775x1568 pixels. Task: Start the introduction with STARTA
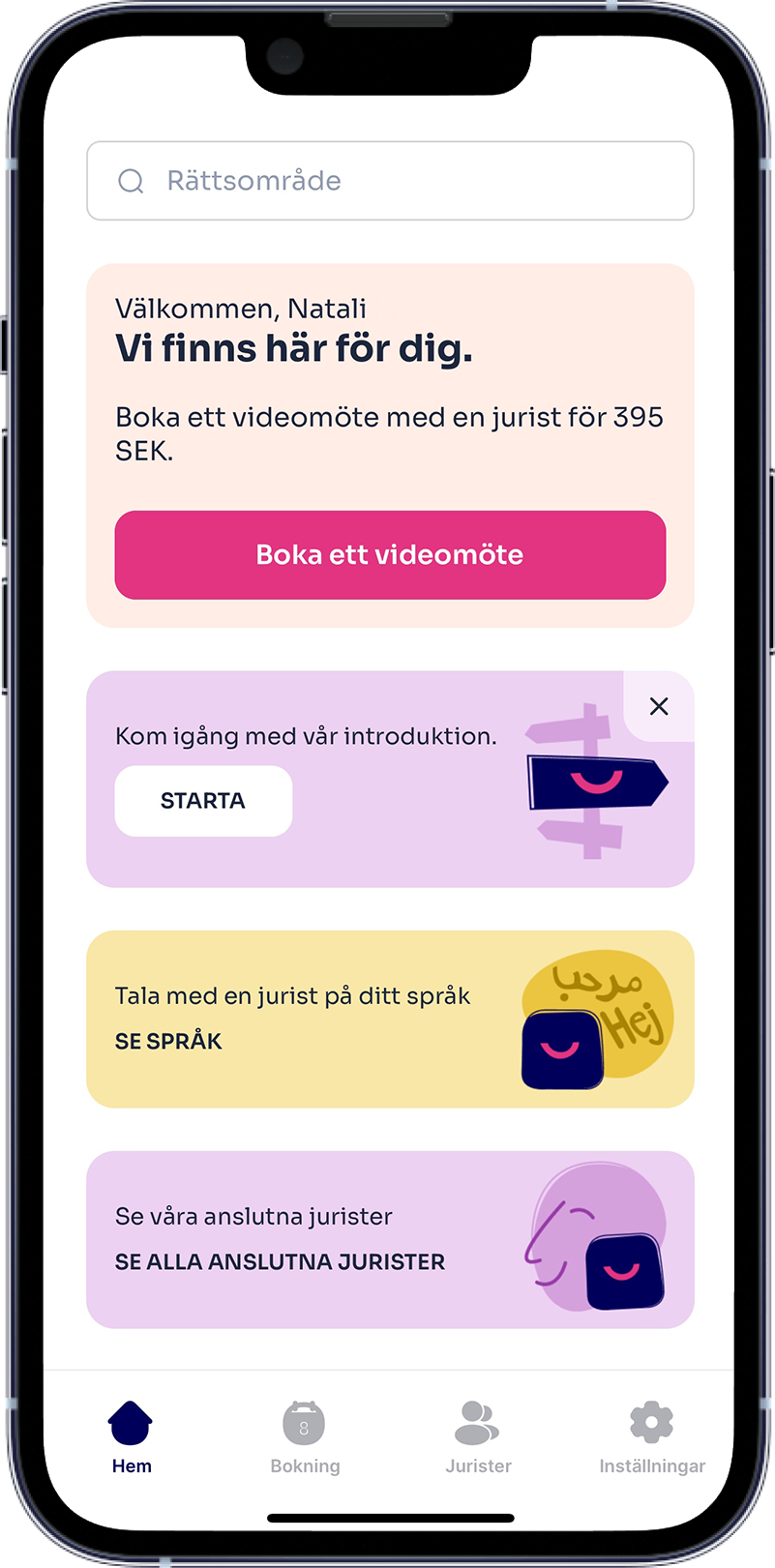click(203, 801)
